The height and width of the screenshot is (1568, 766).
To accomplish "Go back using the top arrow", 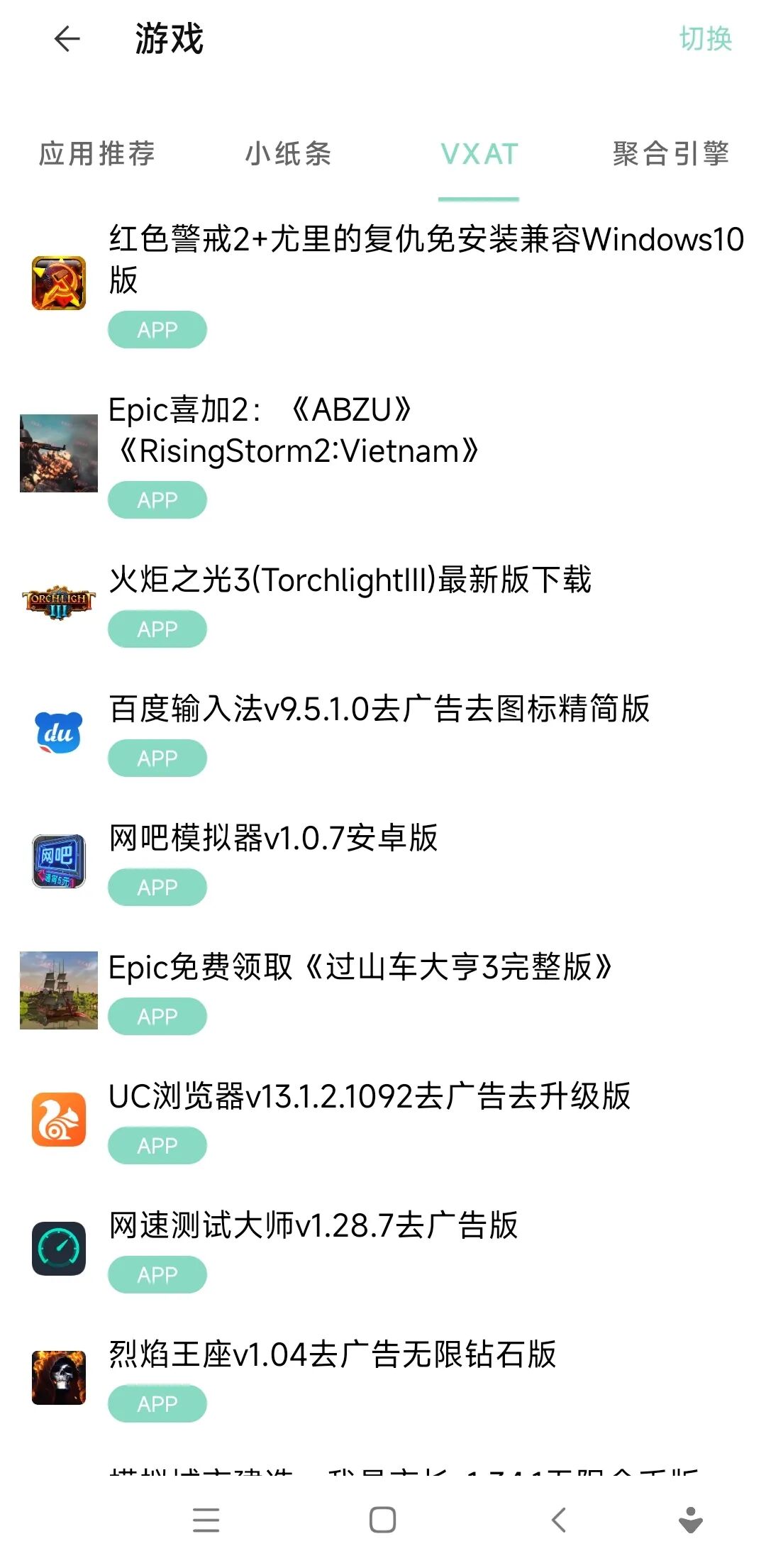I will (67, 39).
